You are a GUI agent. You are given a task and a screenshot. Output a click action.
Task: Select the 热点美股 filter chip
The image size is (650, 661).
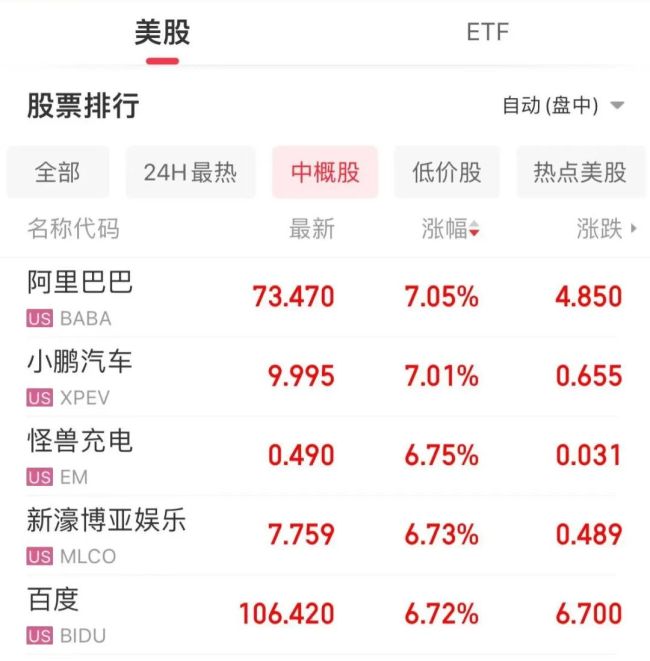pos(580,172)
